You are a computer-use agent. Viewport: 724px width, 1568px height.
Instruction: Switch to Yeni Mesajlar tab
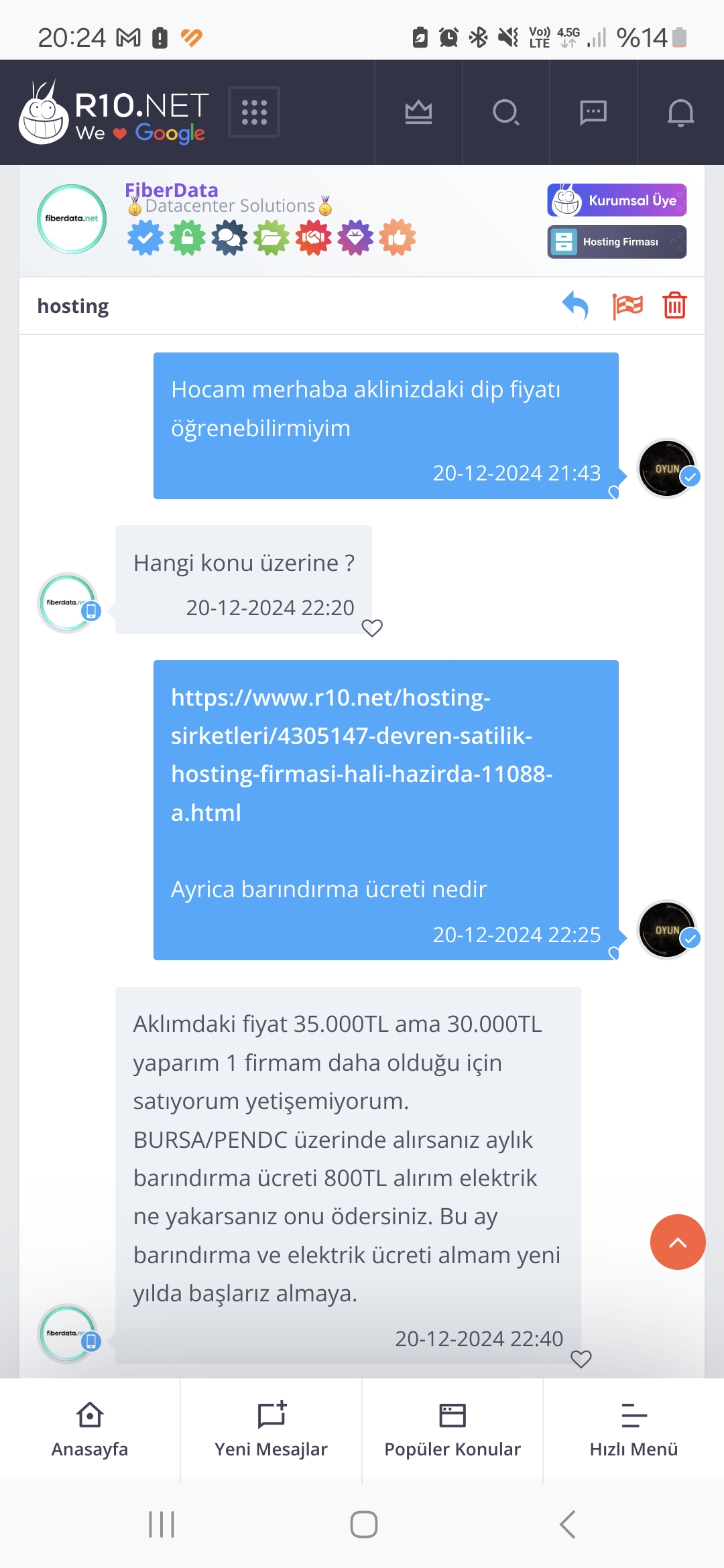pos(271,1430)
